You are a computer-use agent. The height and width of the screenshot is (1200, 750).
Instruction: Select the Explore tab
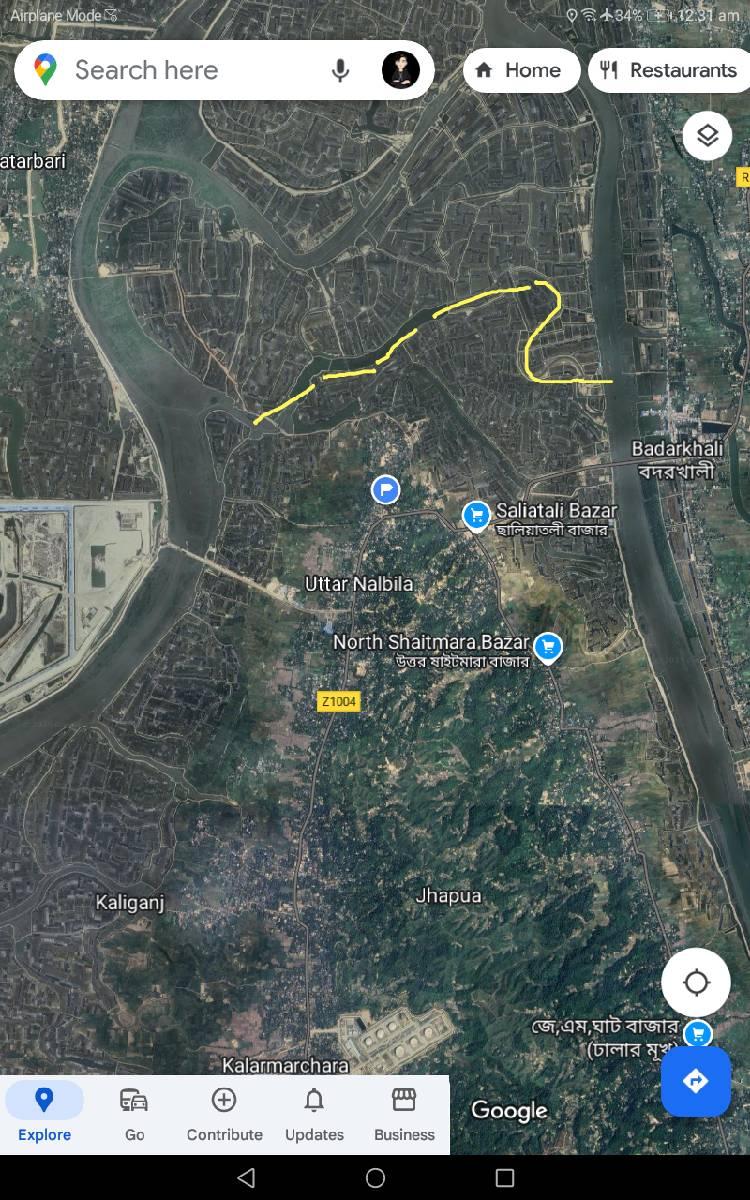point(44,1114)
